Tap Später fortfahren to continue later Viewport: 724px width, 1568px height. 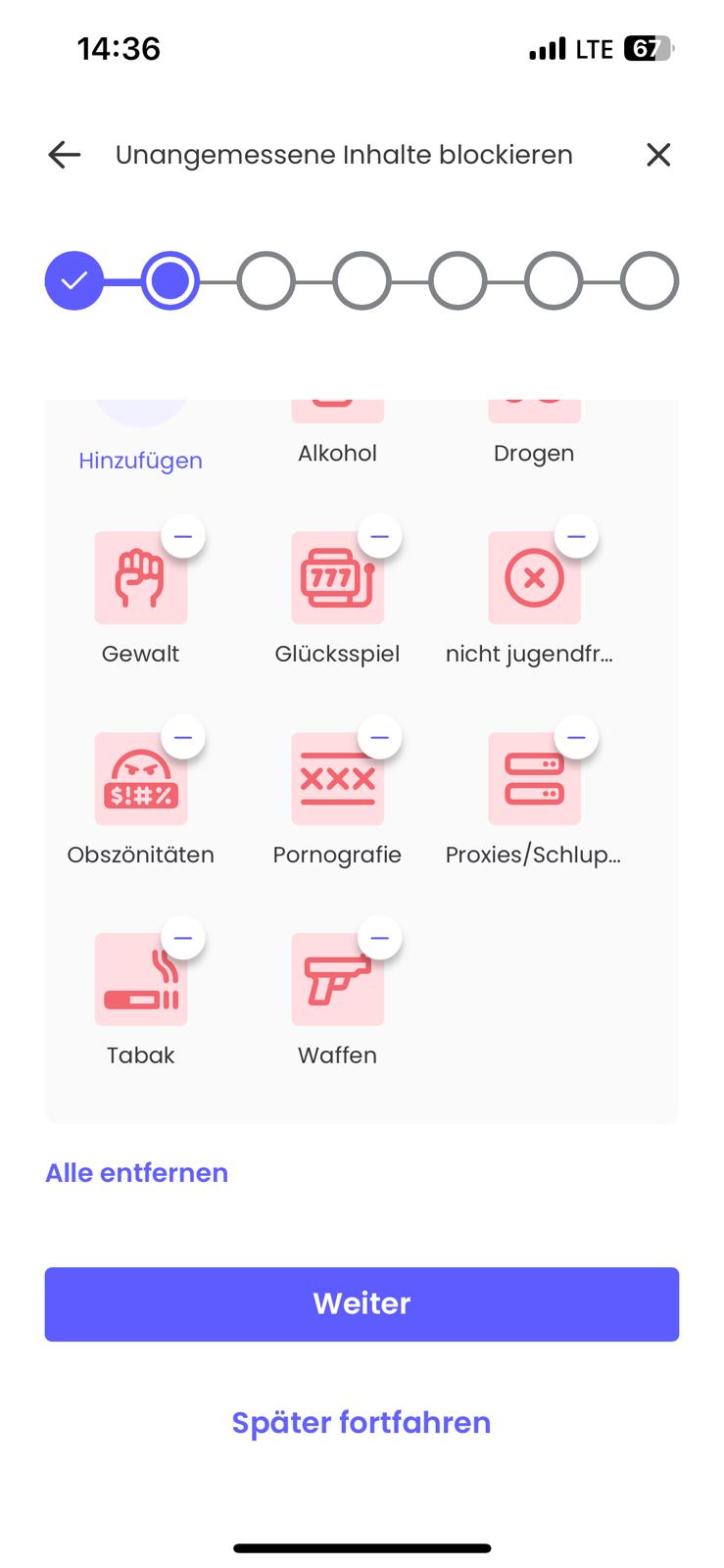pos(362,1422)
